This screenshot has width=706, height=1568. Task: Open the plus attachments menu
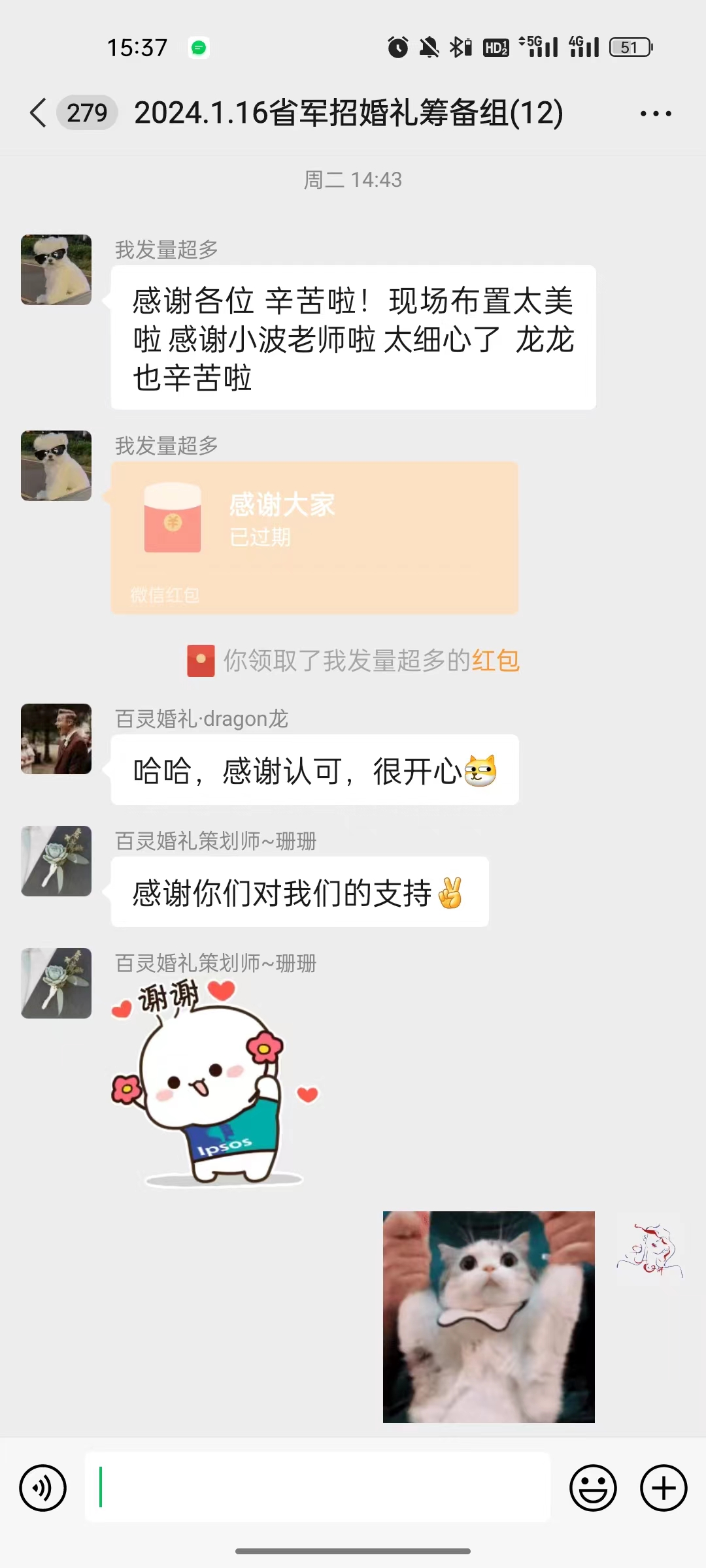pos(663,1488)
